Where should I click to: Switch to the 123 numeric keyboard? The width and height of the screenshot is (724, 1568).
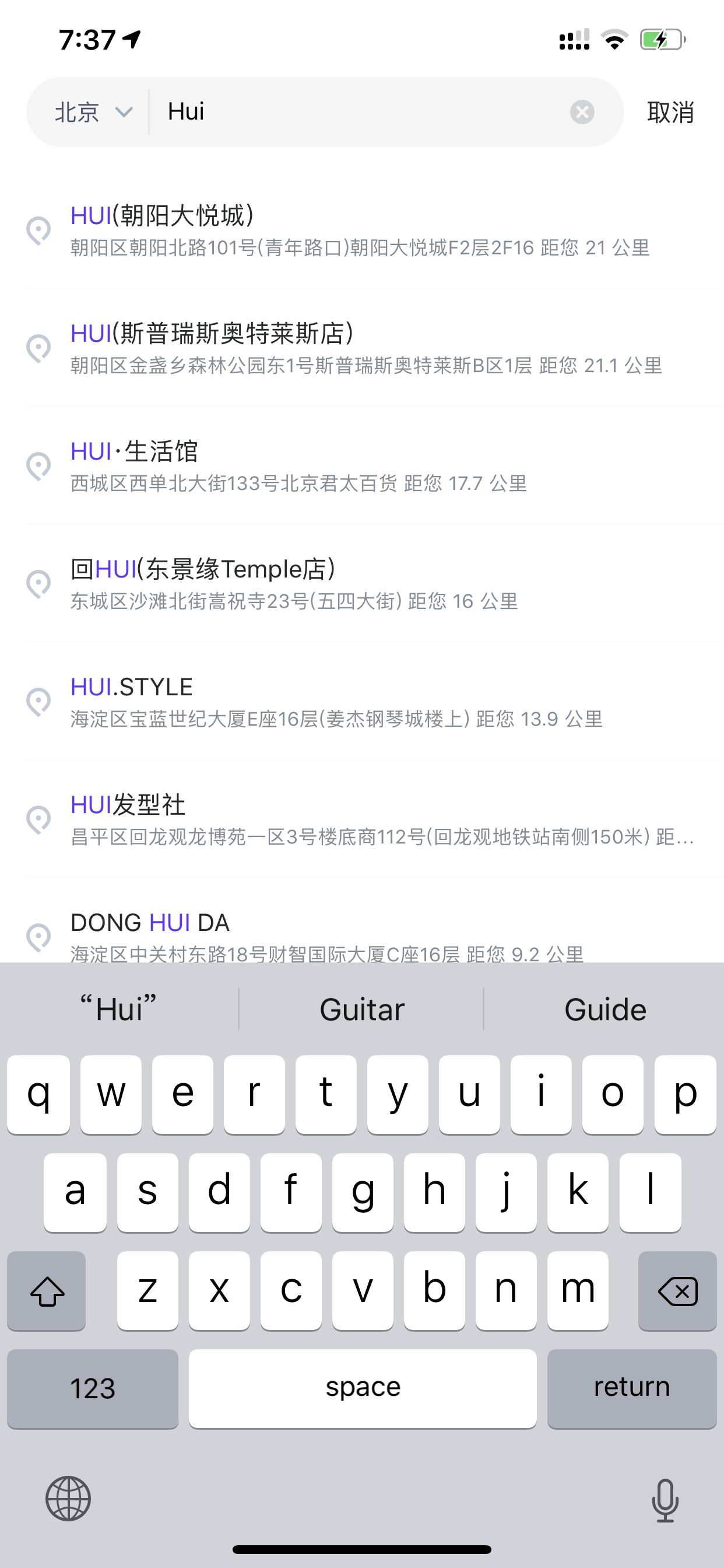pyautogui.click(x=93, y=1388)
